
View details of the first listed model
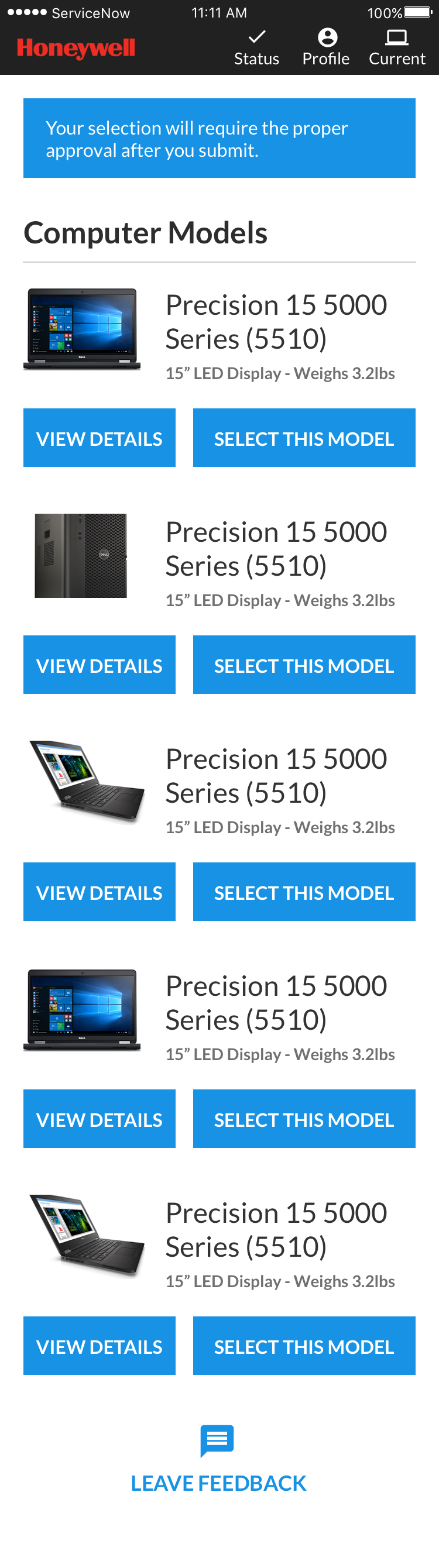[100, 438]
